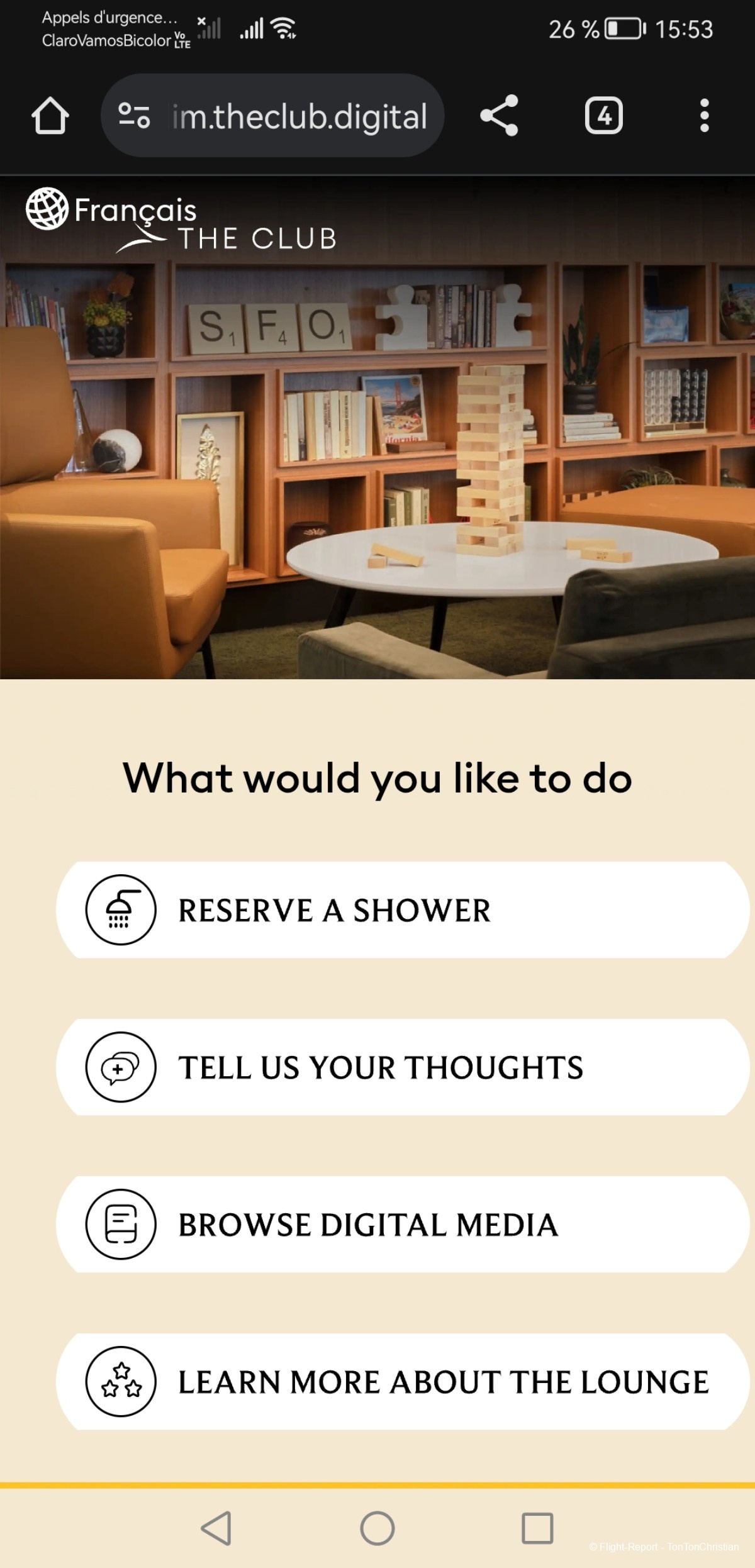Screen dimensions: 755x1568
Task: Open the recent apps view
Action: coord(537,1528)
